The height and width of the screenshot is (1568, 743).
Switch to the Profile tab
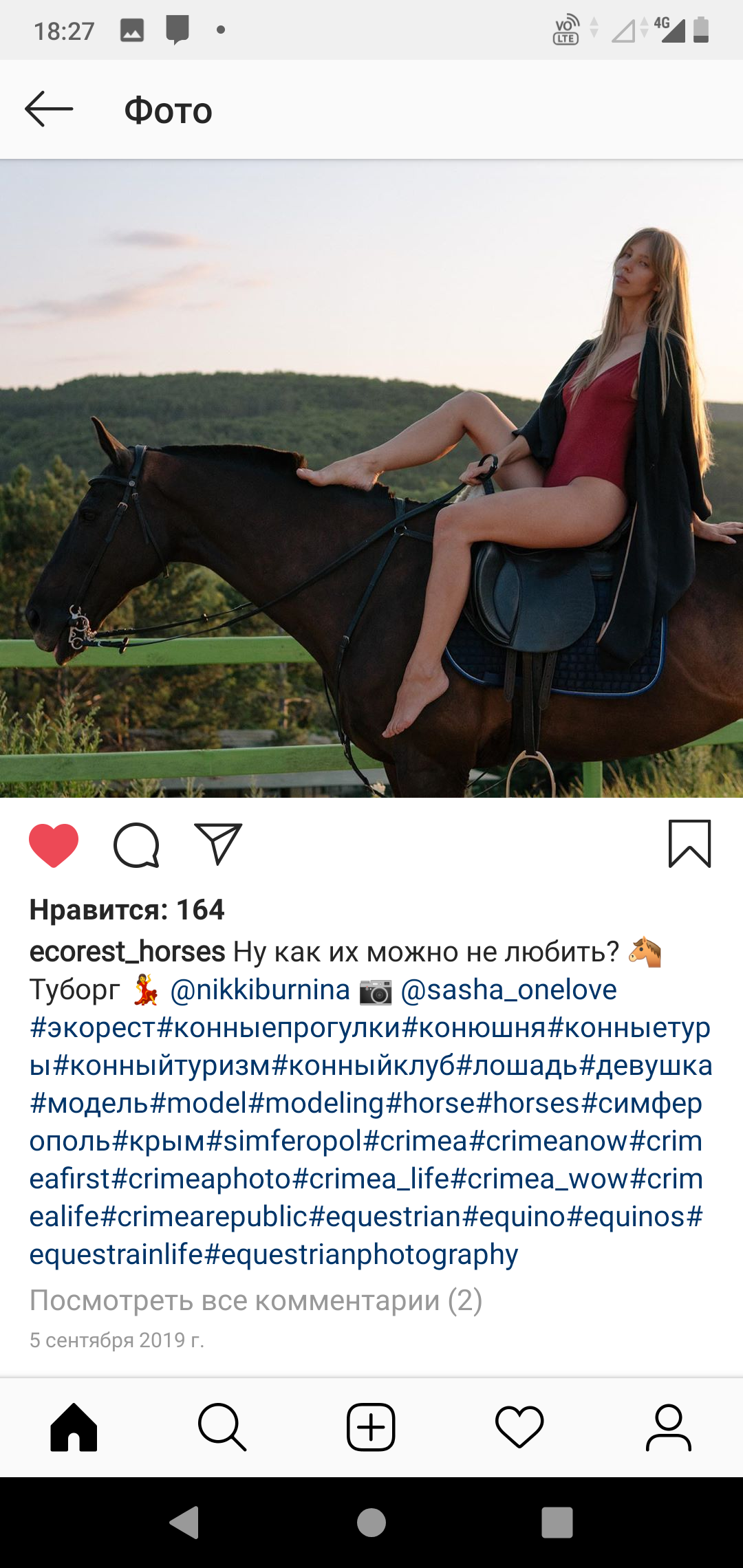click(x=668, y=1427)
